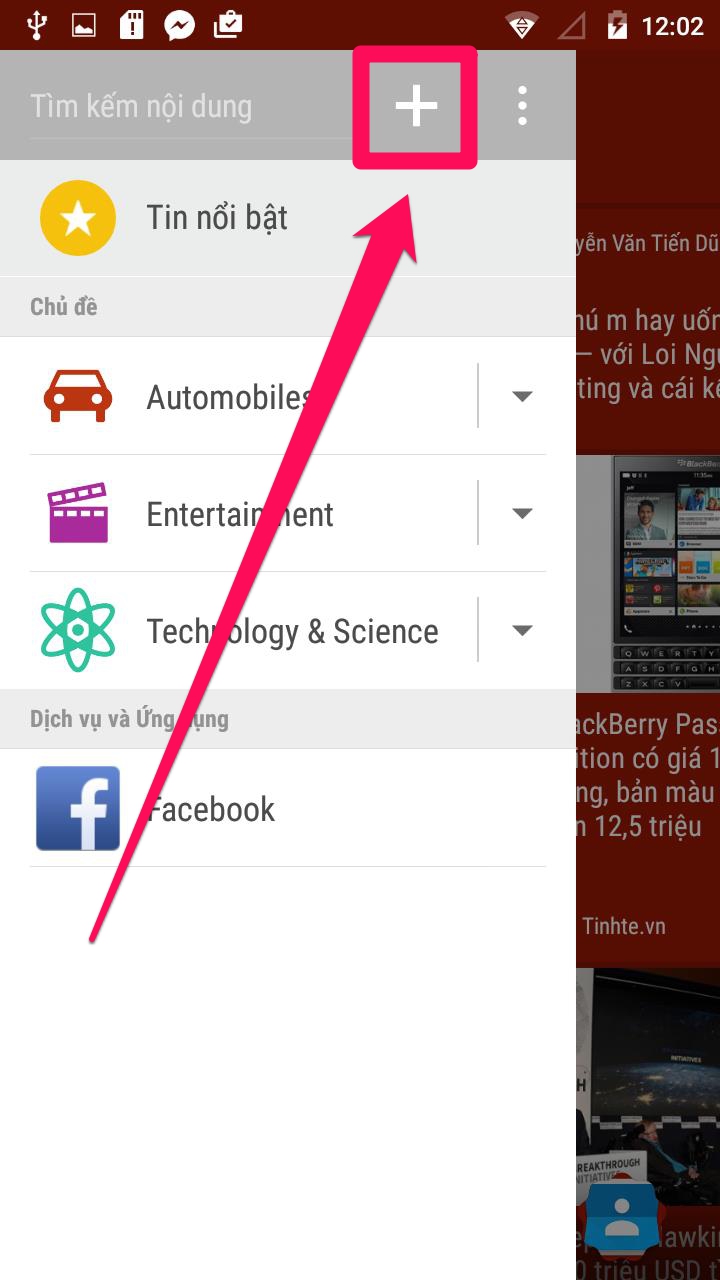This screenshot has height=1280, width=720.
Task: Open the Automobiles topic
Action: [230, 397]
